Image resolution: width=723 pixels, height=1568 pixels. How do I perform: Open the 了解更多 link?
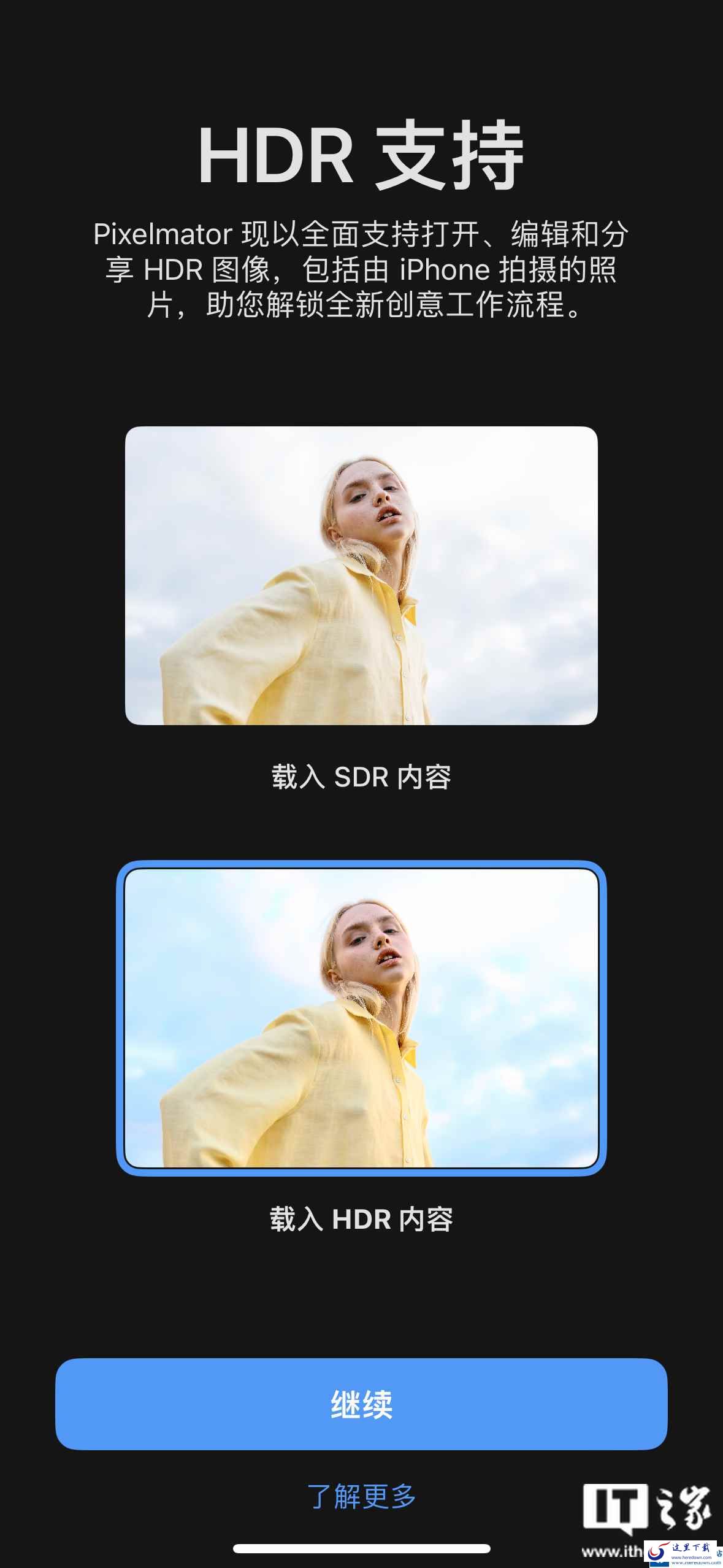click(361, 1497)
